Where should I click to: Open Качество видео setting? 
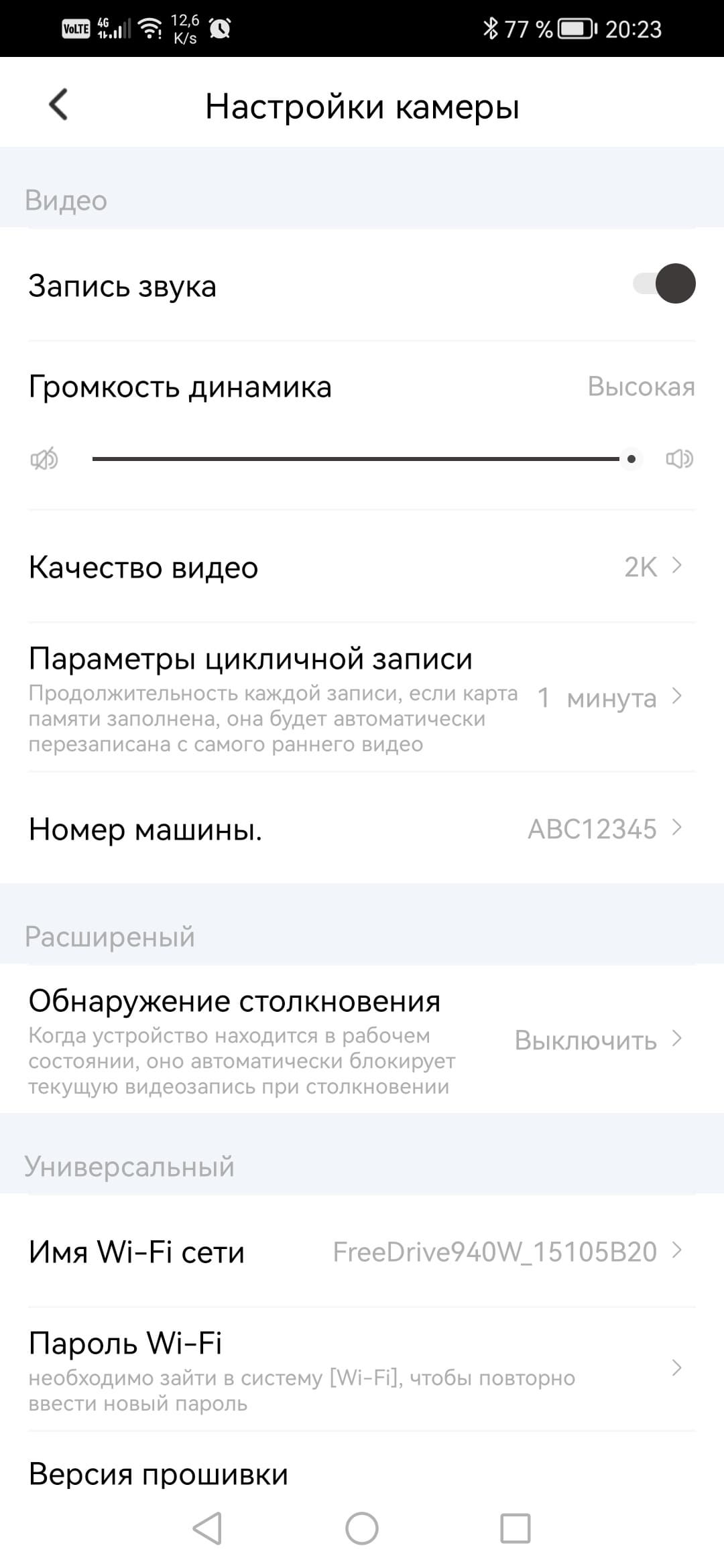[362, 567]
